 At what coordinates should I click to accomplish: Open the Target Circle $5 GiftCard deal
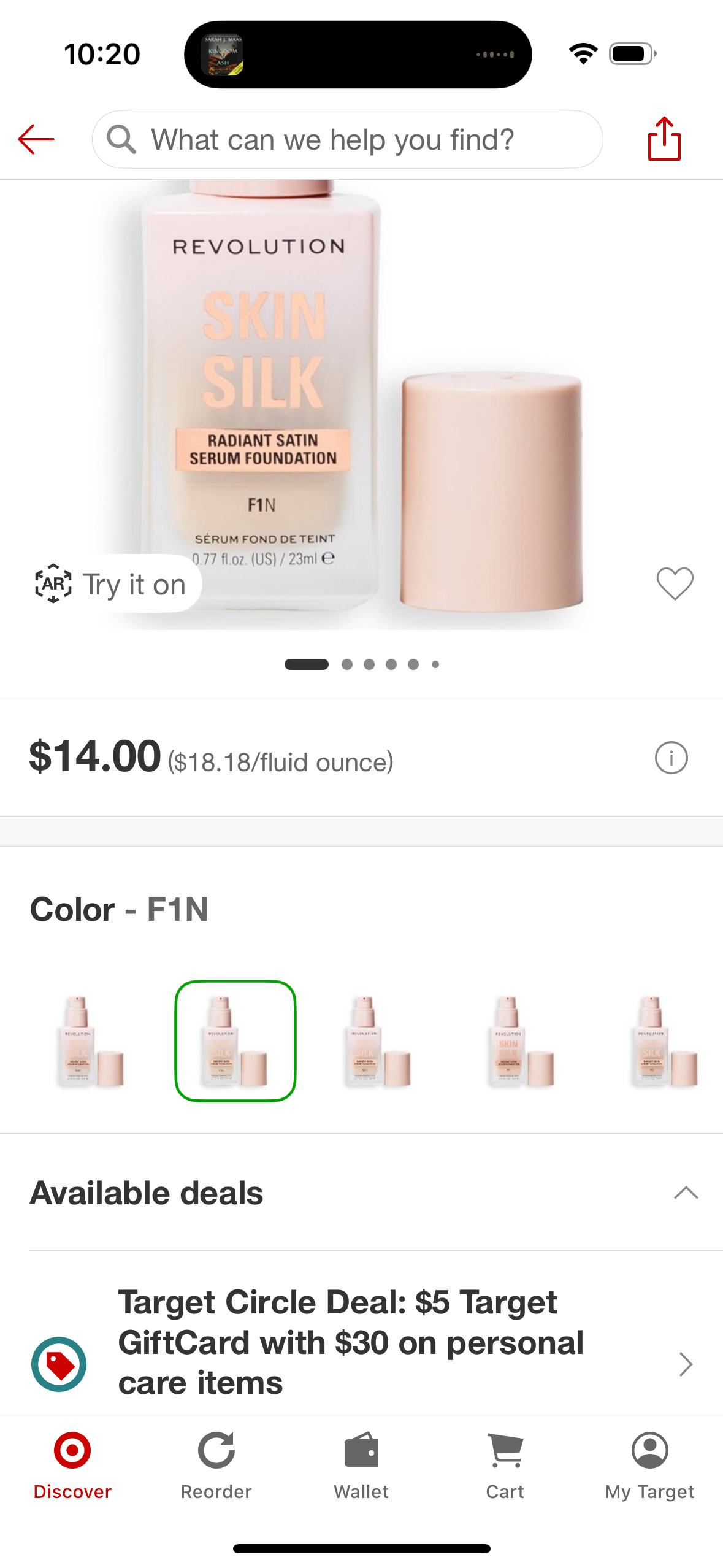tap(362, 1342)
